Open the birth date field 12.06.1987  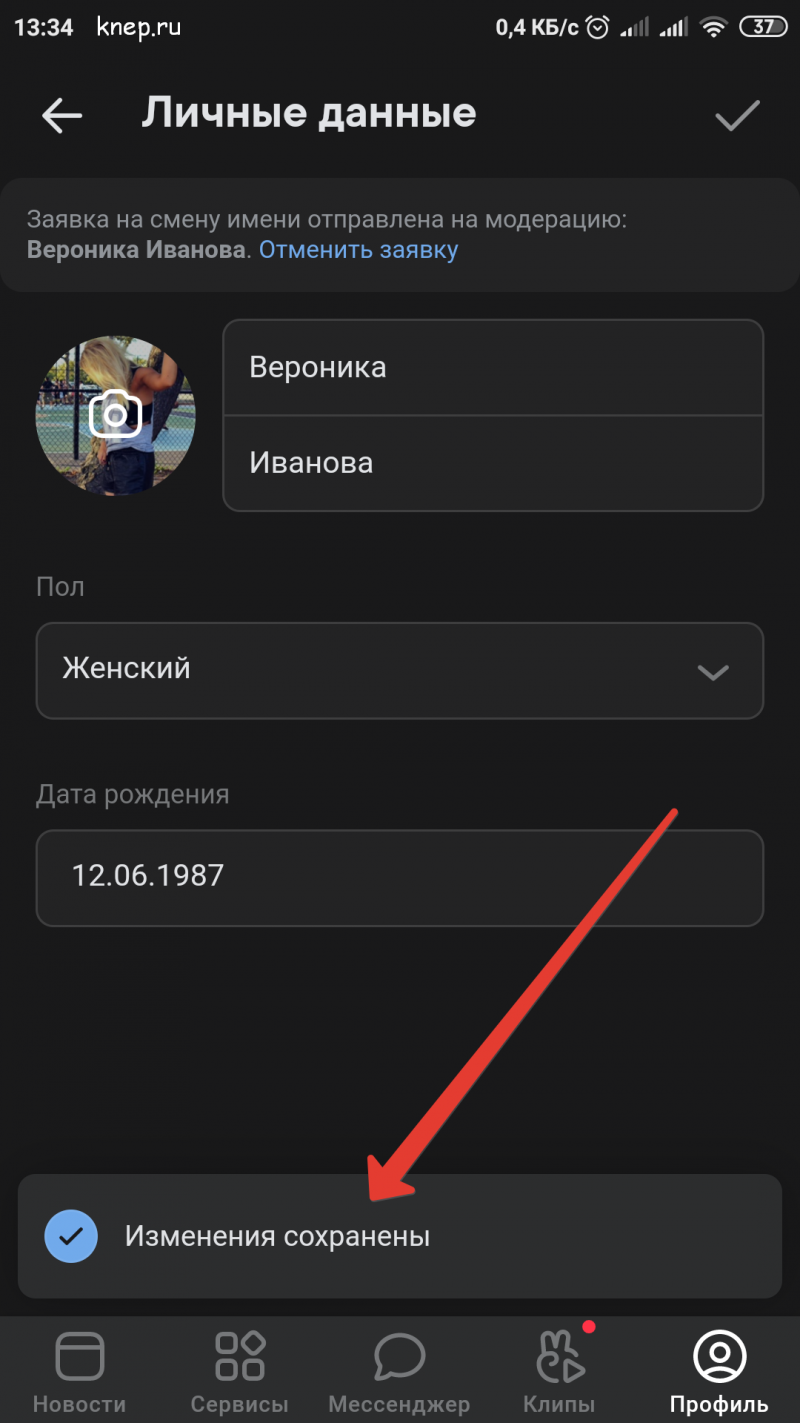point(399,877)
